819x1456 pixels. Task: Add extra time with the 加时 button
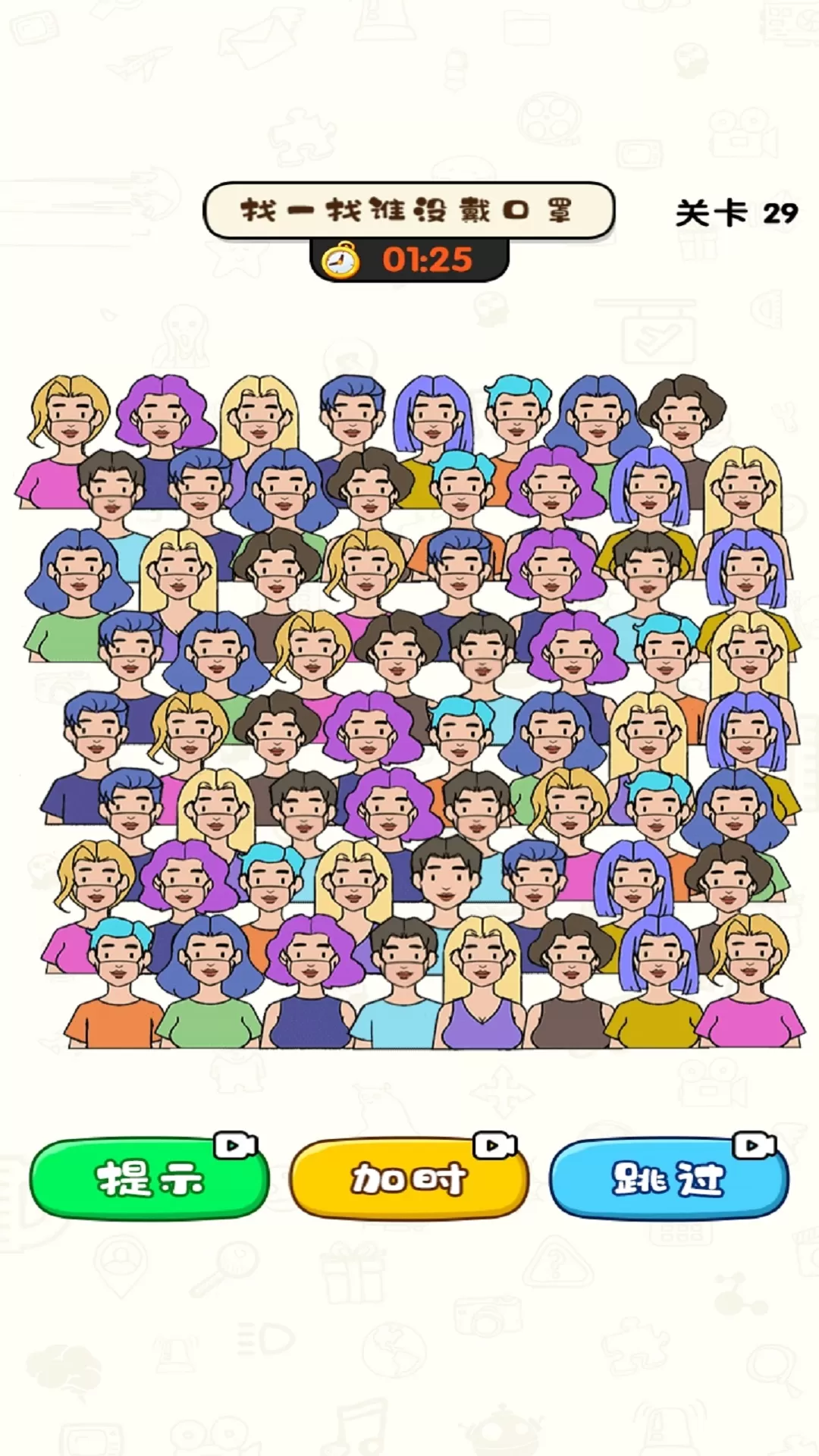(409, 1179)
